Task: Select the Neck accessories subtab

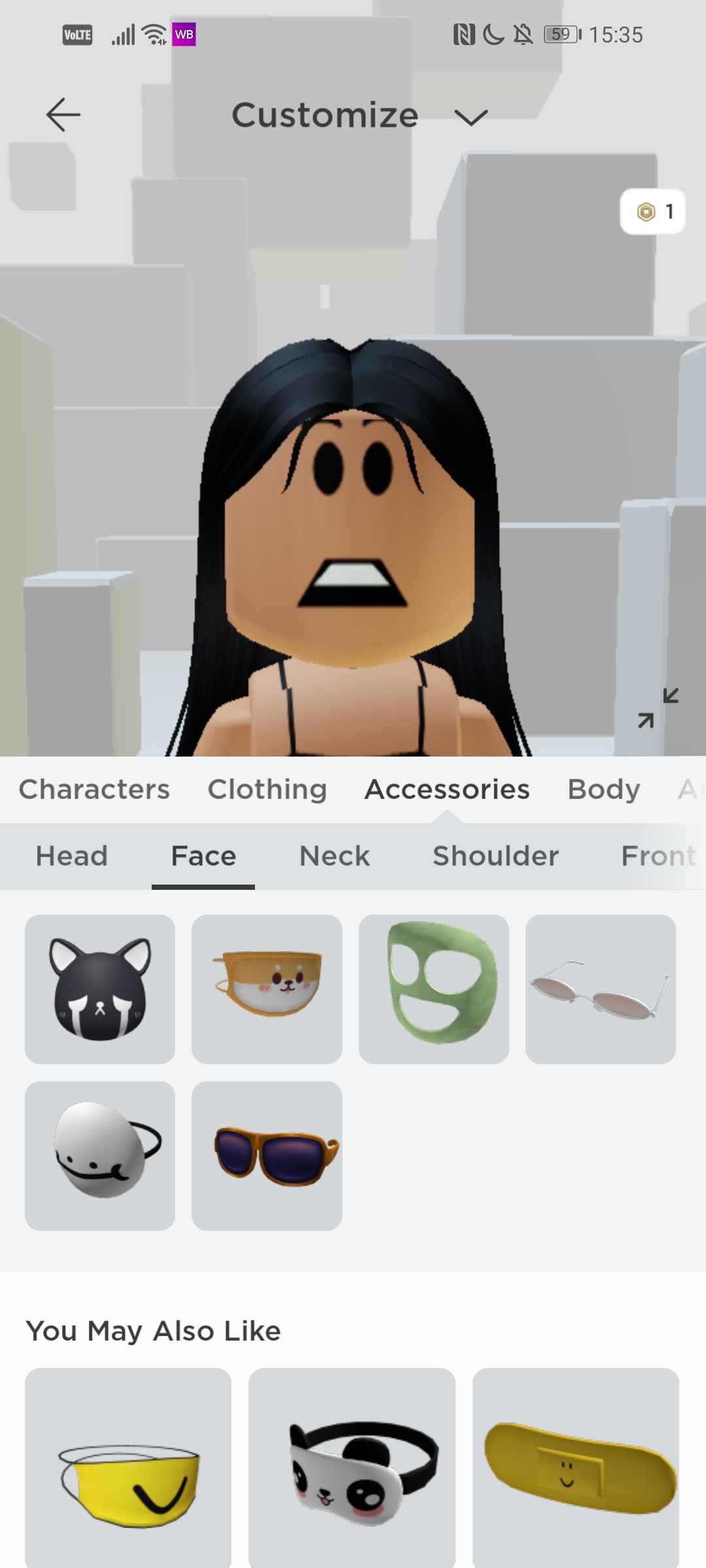Action: pyautogui.click(x=334, y=856)
